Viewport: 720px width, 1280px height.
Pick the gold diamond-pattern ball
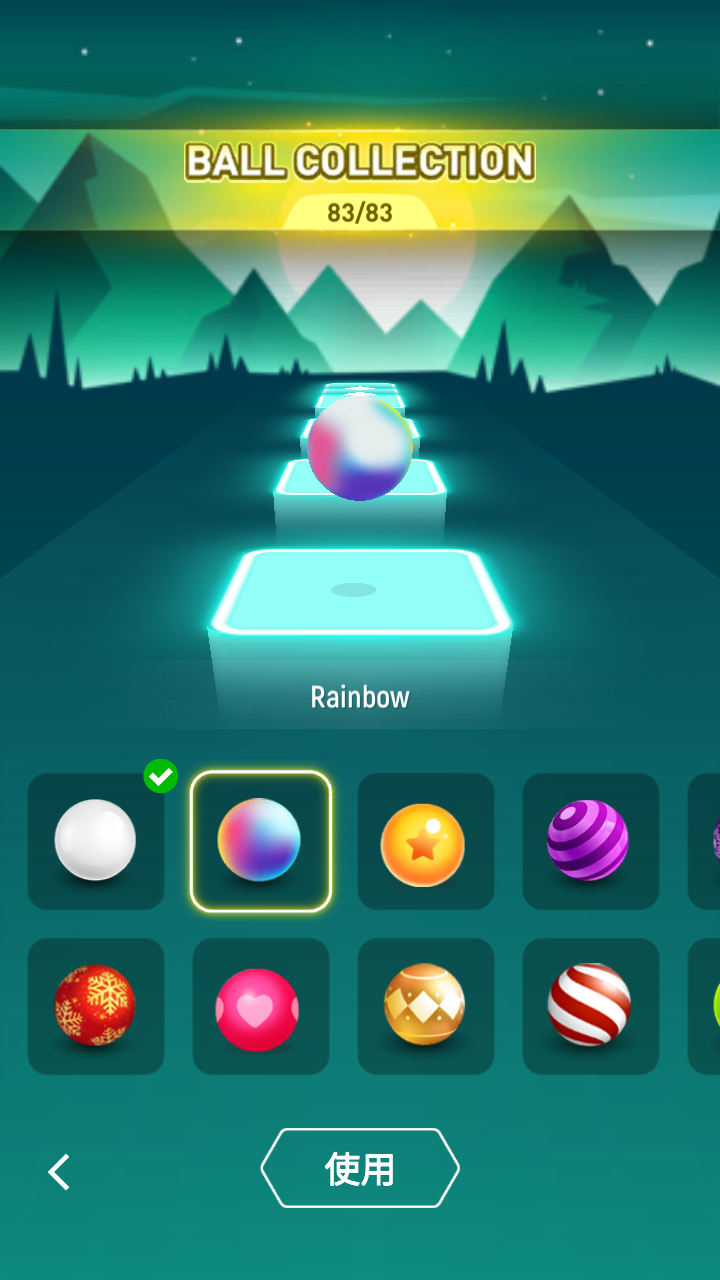(425, 1006)
